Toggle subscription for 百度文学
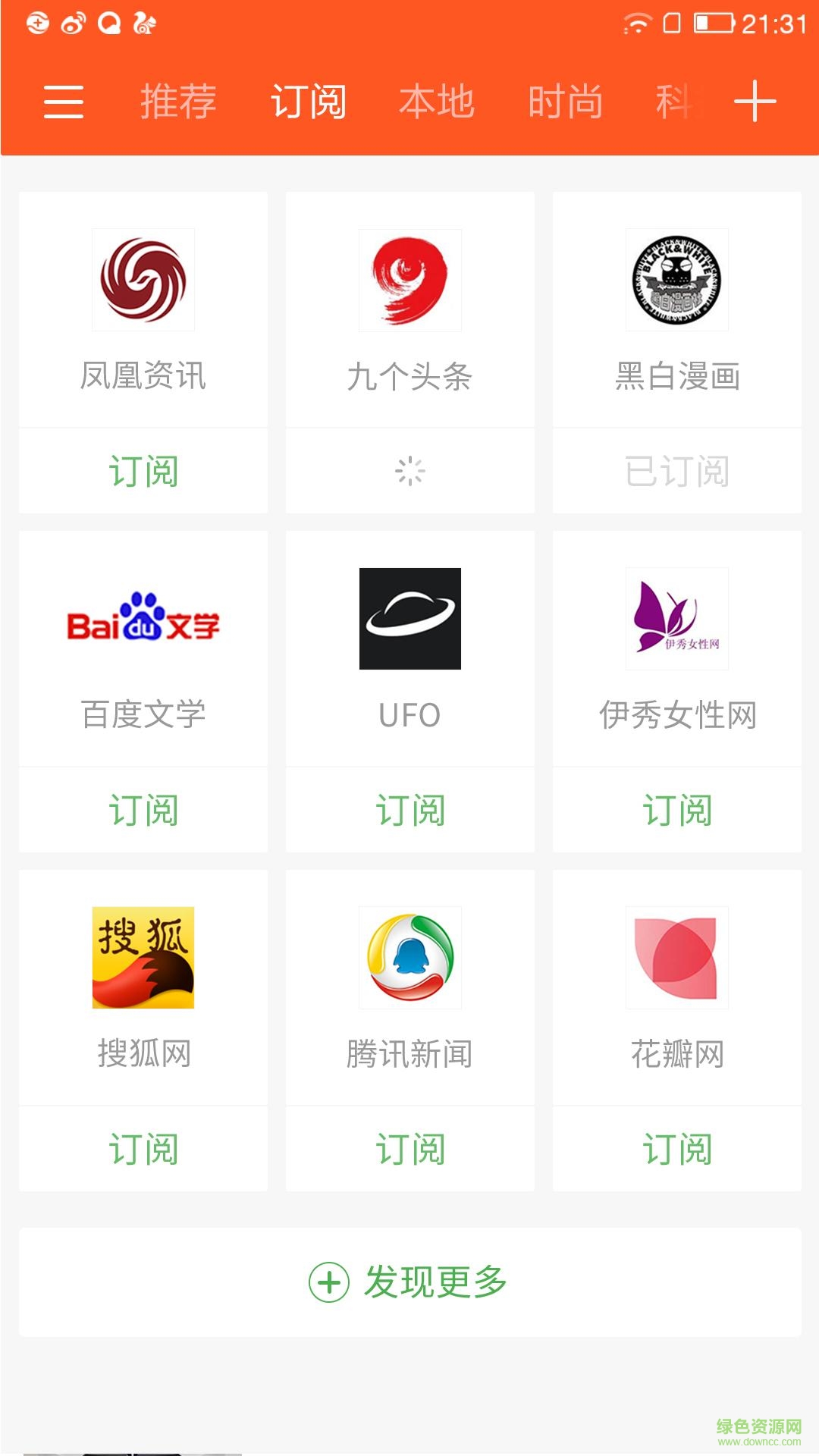 pos(143,809)
